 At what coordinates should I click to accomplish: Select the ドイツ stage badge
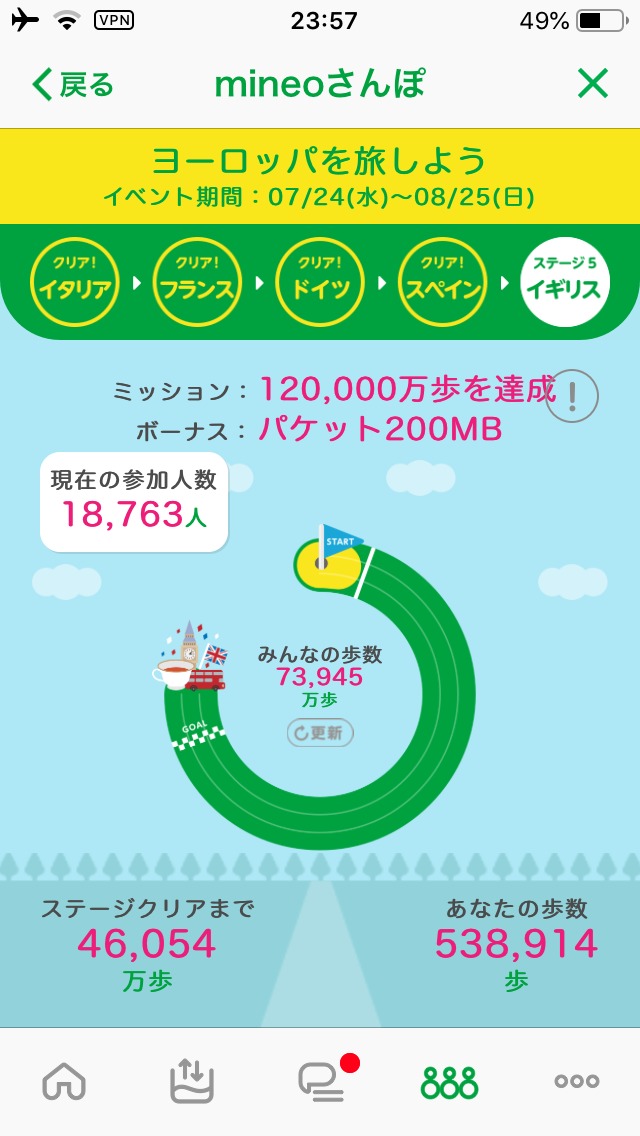tap(320, 283)
